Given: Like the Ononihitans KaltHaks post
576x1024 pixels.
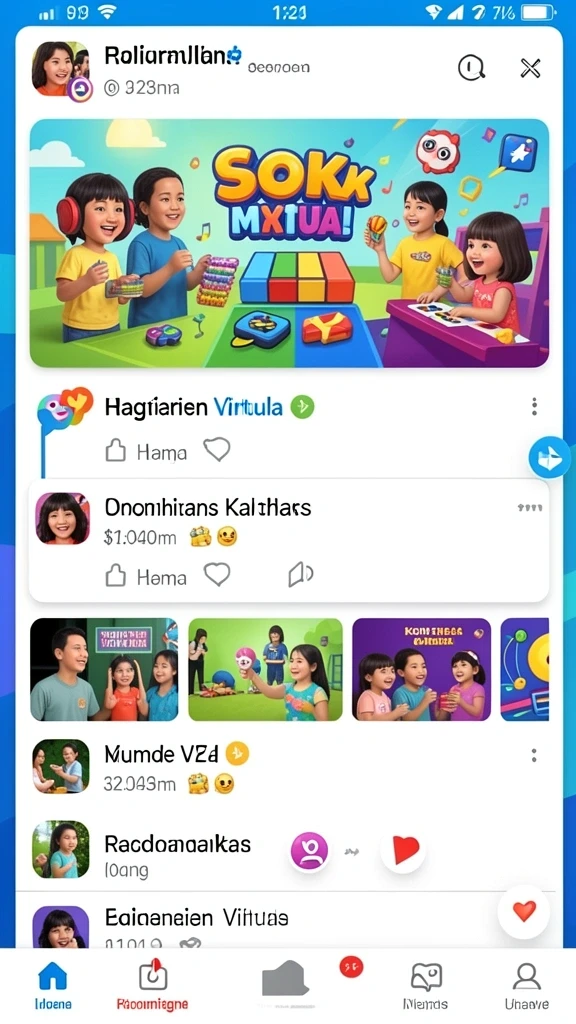Looking at the screenshot, I should pos(146,577).
